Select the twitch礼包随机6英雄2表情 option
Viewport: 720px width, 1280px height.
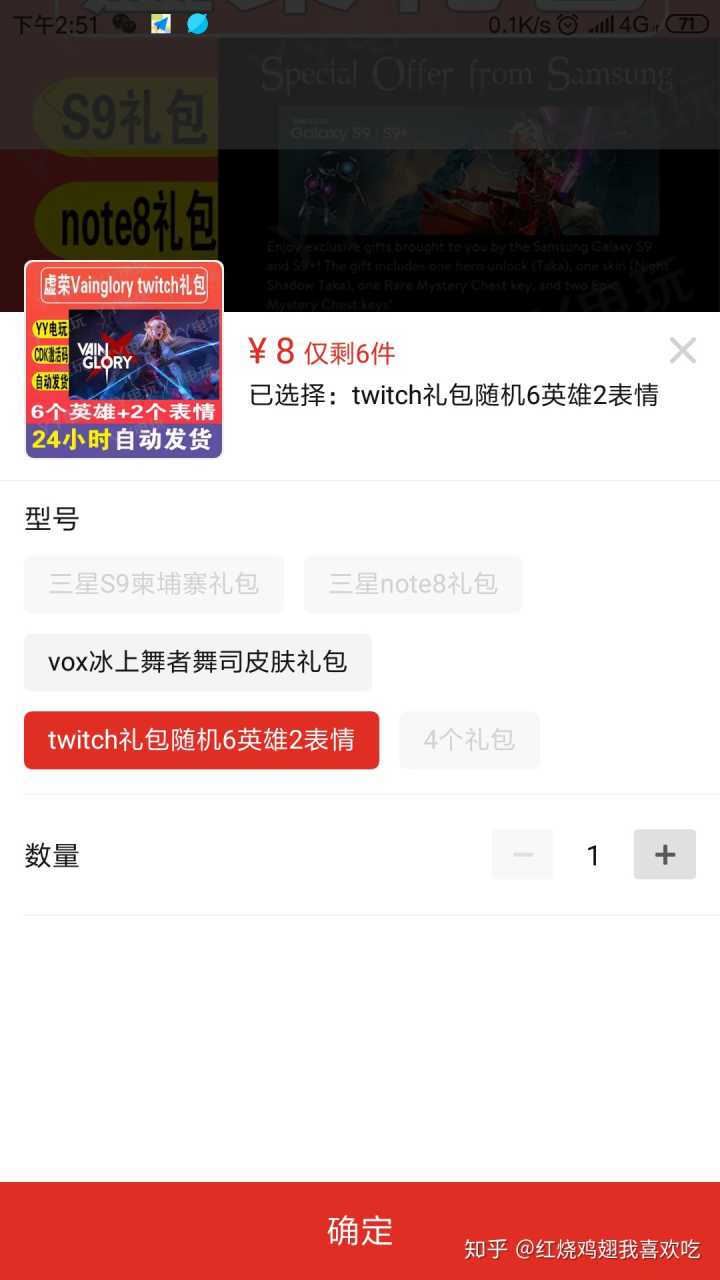201,740
